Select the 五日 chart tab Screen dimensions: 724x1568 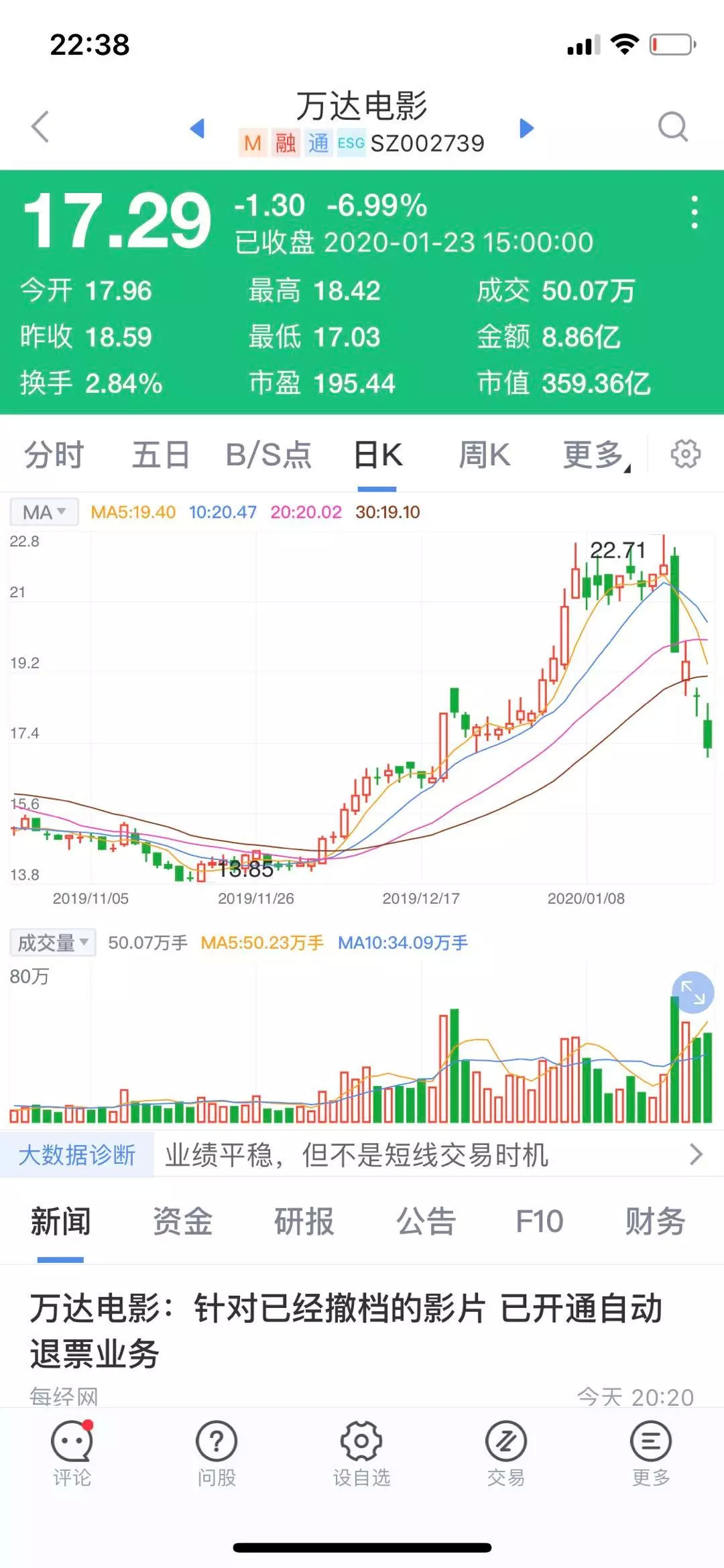(x=161, y=455)
